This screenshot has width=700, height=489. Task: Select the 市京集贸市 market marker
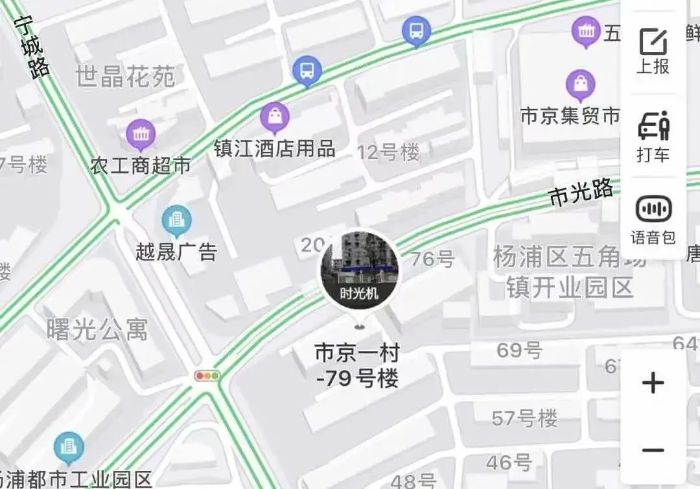click(579, 84)
